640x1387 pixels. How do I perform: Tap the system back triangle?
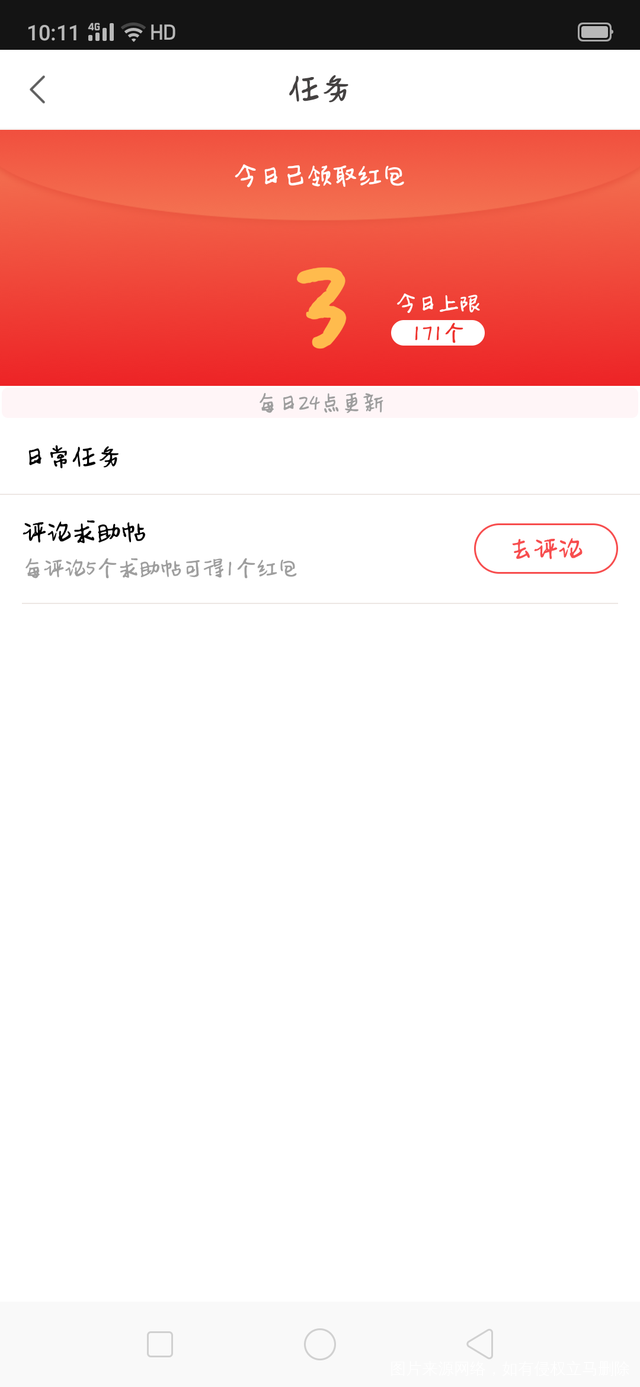[480, 1344]
